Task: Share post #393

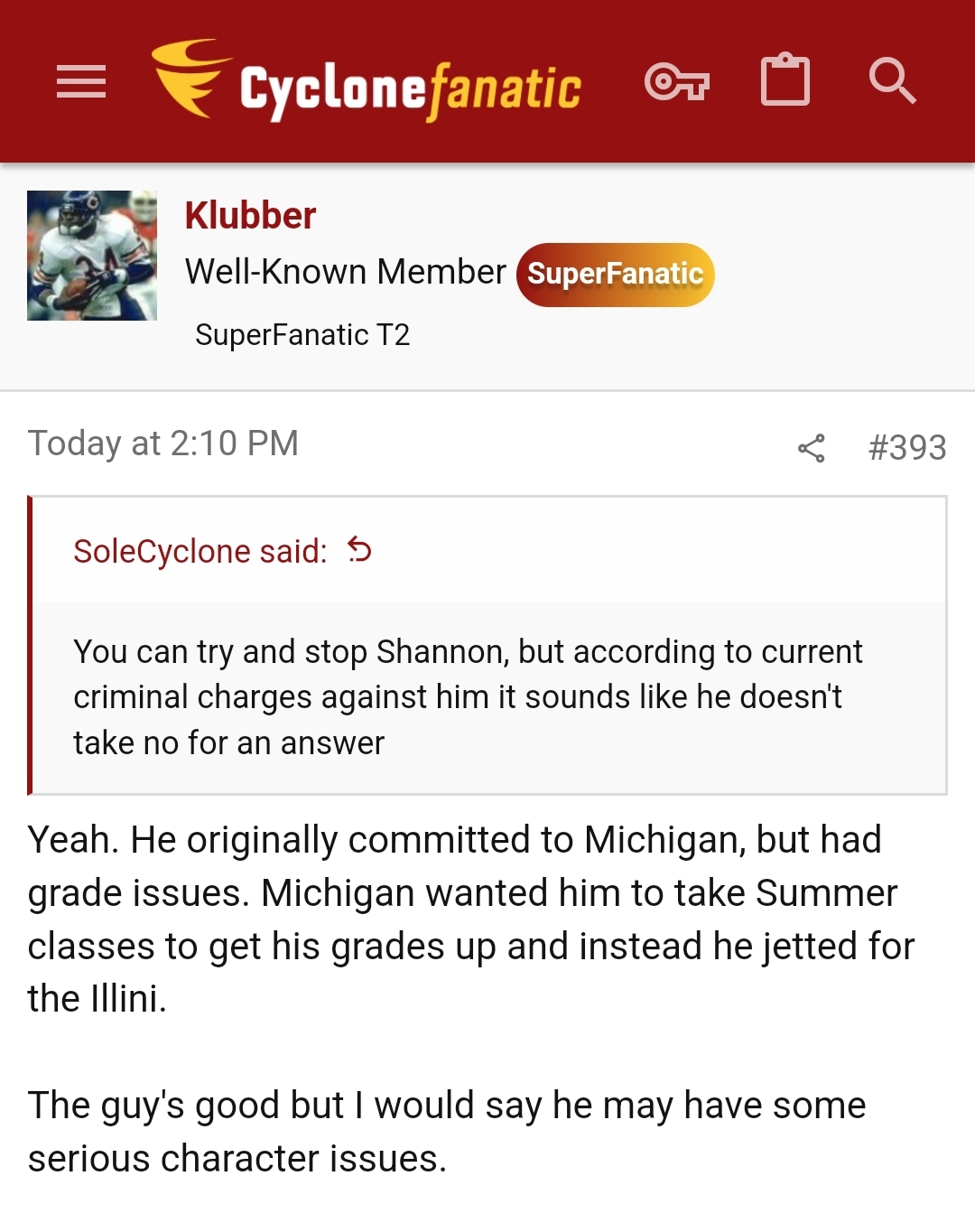Action: pyautogui.click(x=812, y=448)
